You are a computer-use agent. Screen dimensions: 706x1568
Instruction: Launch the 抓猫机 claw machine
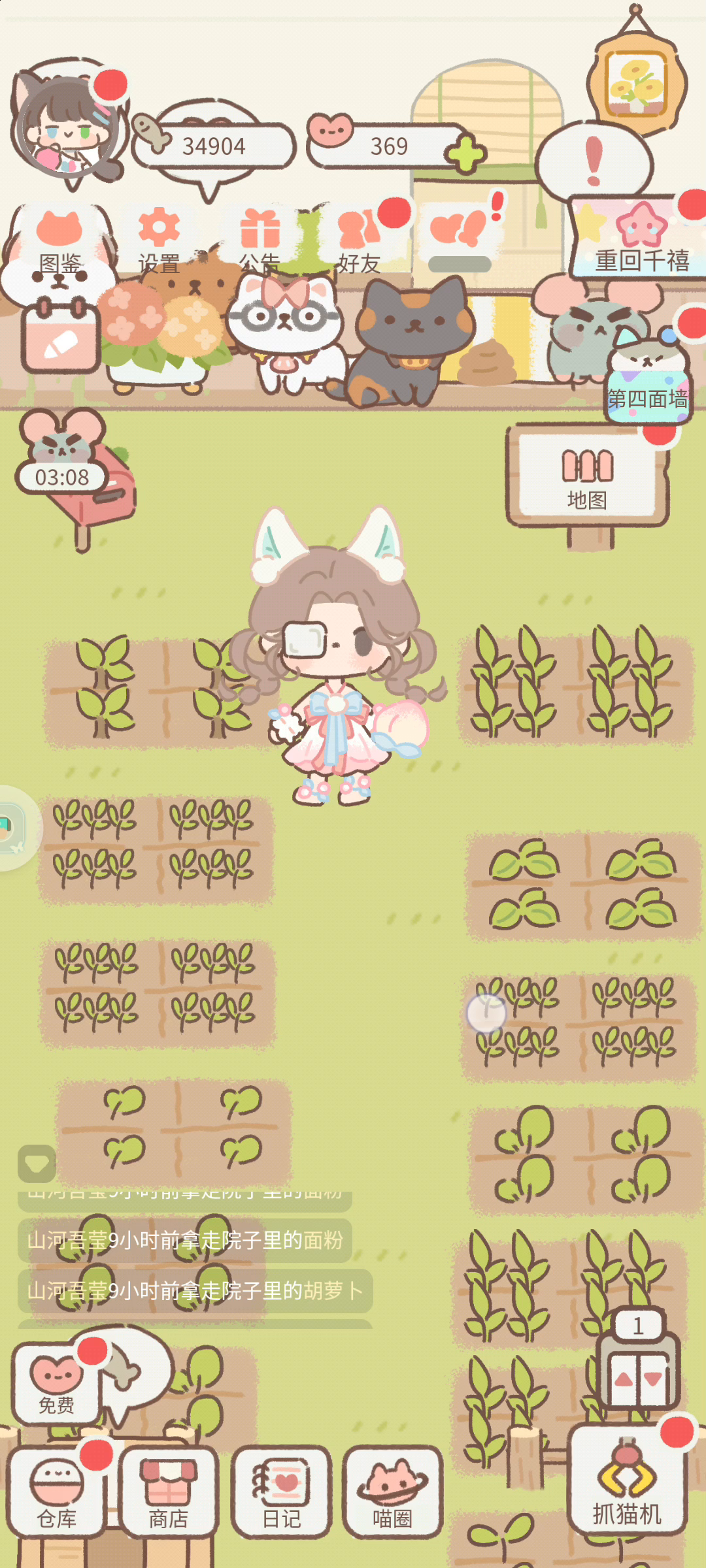[x=628, y=1479]
